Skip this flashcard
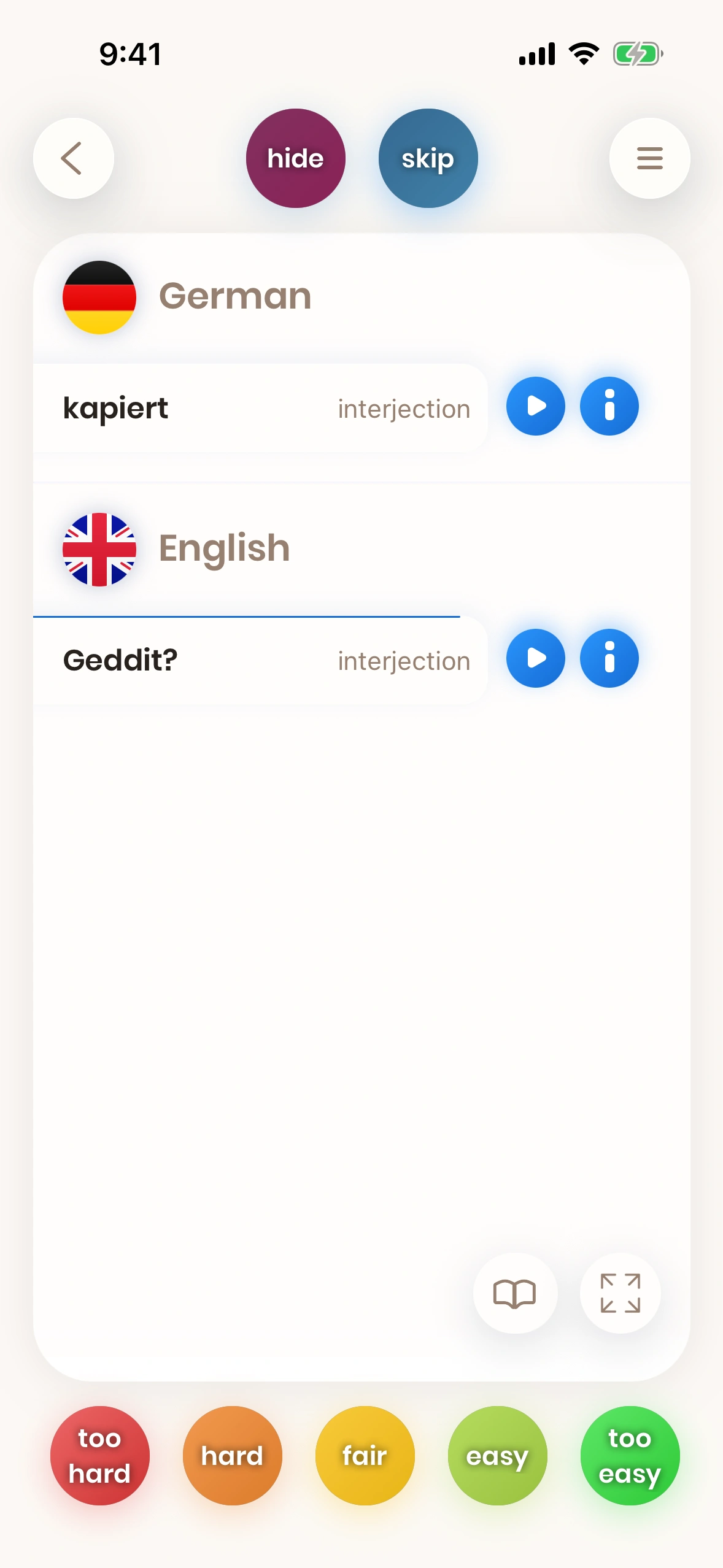This screenshot has width=723, height=1568. [x=428, y=158]
